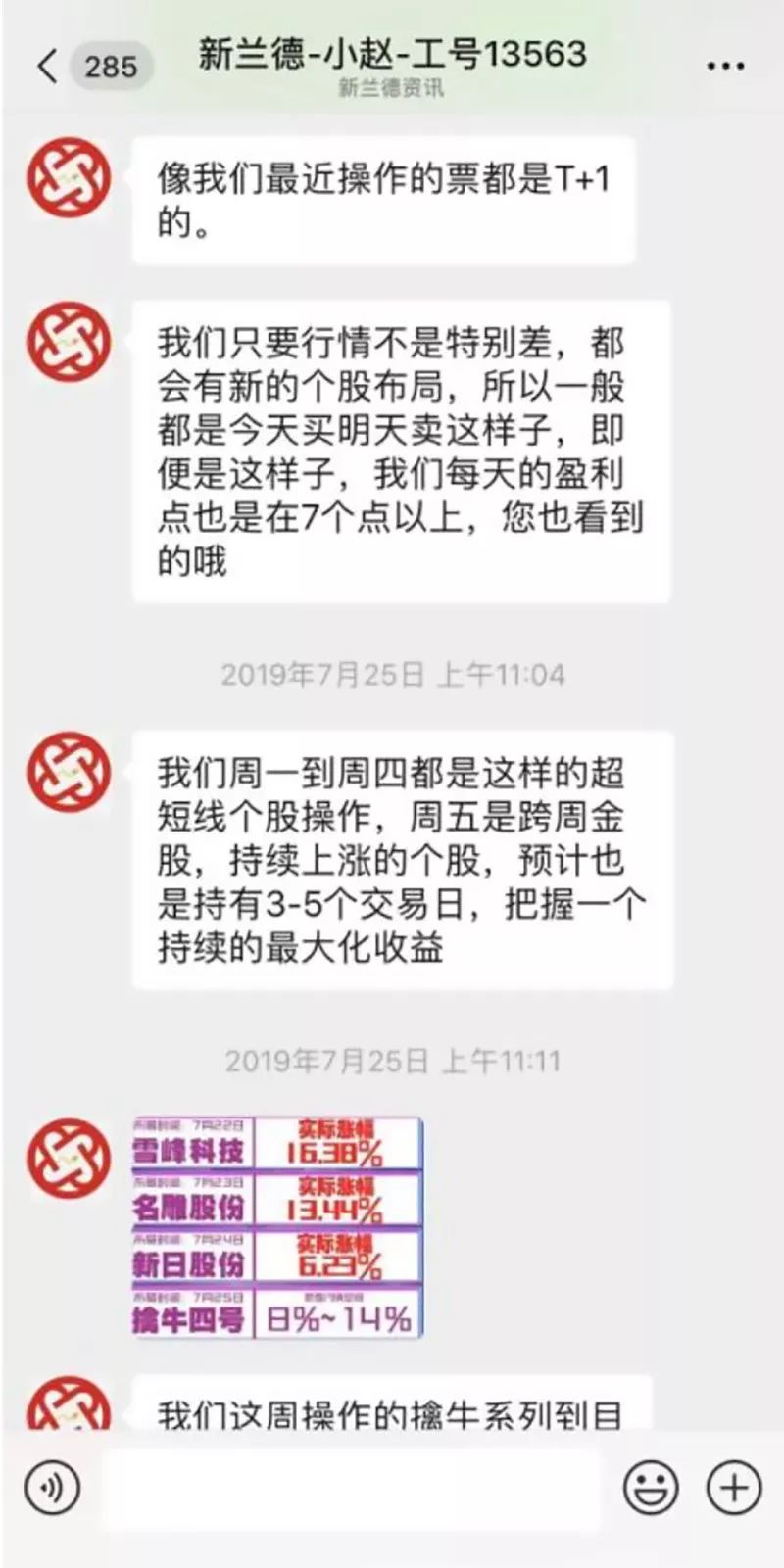This screenshot has width=784, height=1568.
Task: Open sender avatar beside the T+1 message
Action: click(69, 177)
